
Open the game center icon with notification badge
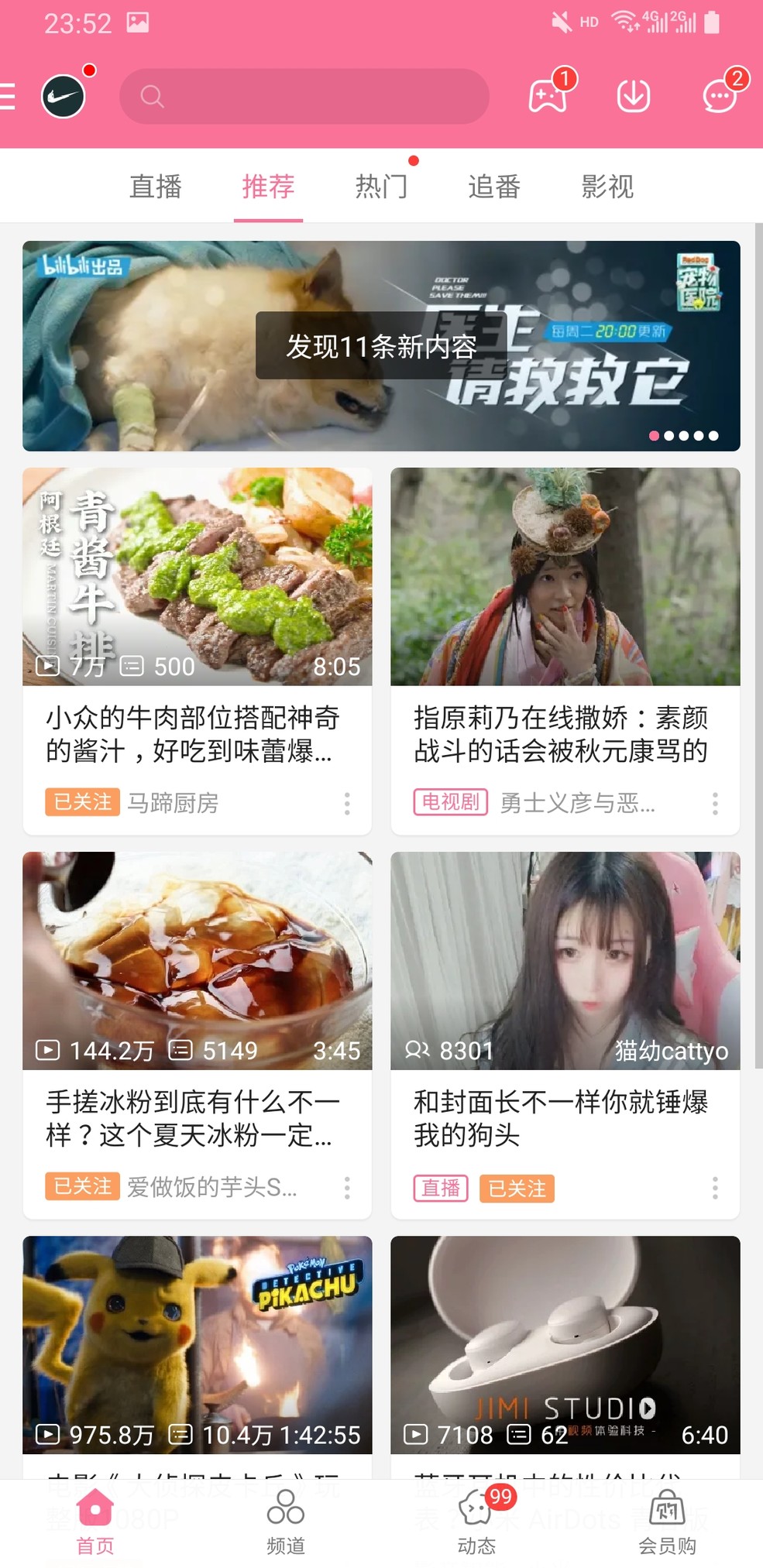pos(548,94)
